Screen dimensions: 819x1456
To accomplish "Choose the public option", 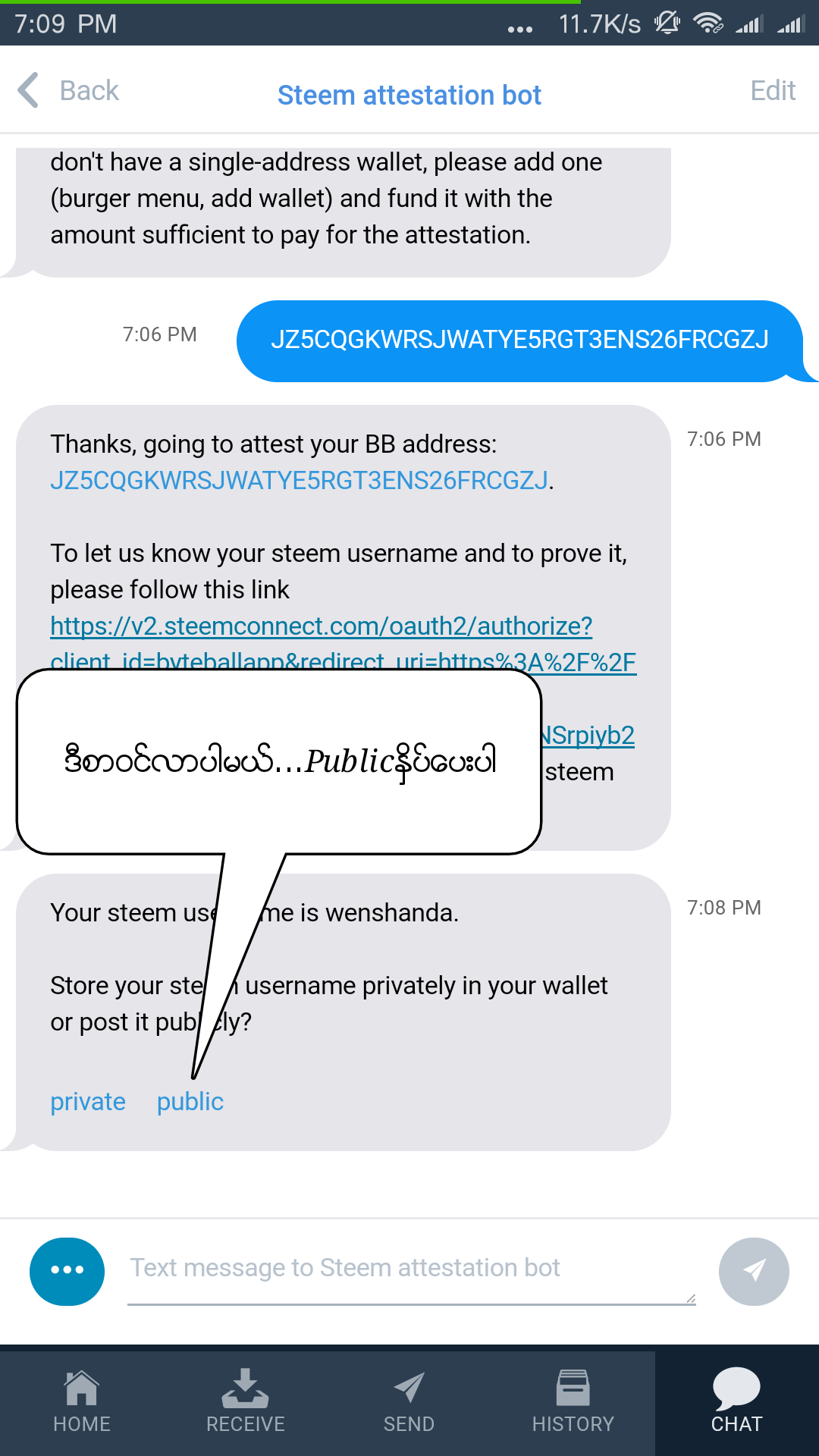I will click(190, 1102).
